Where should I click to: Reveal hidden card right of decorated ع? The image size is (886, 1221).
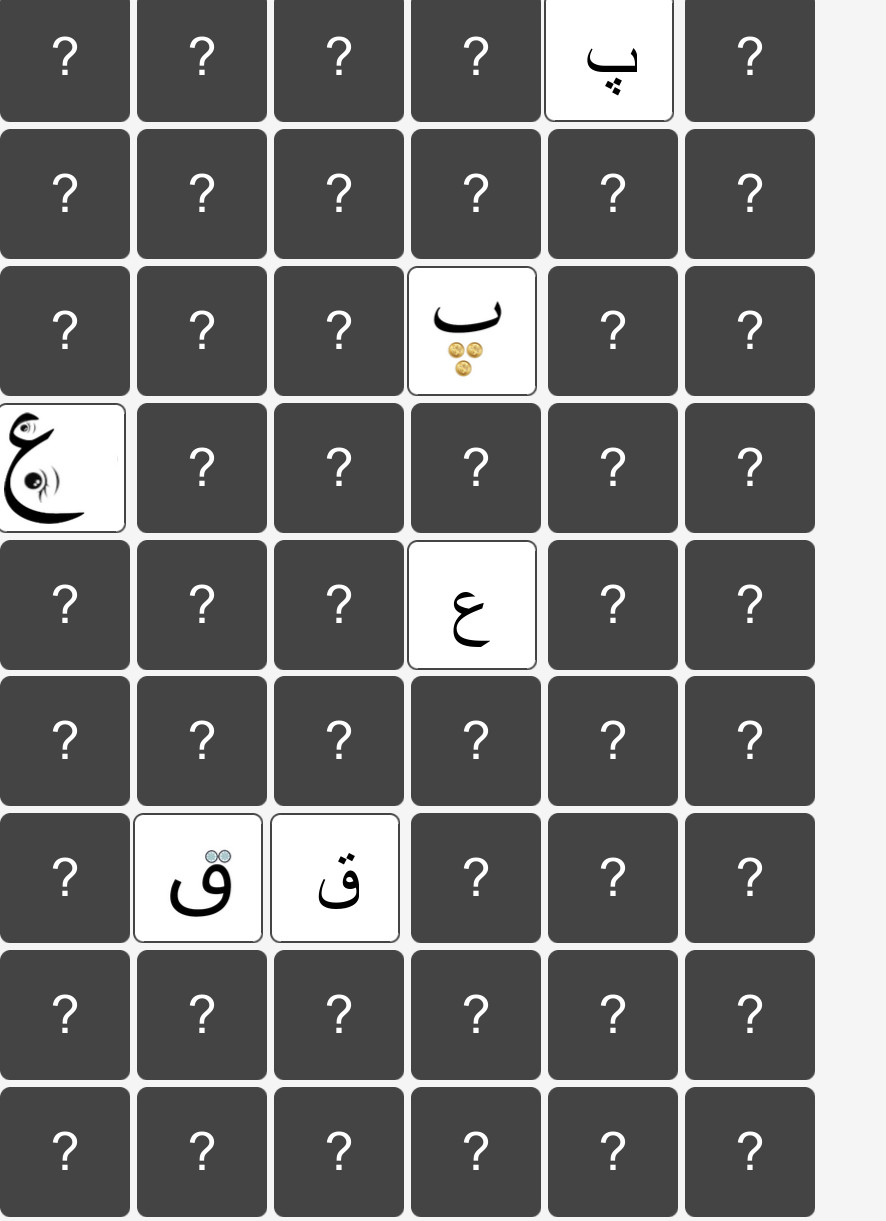tap(202, 468)
